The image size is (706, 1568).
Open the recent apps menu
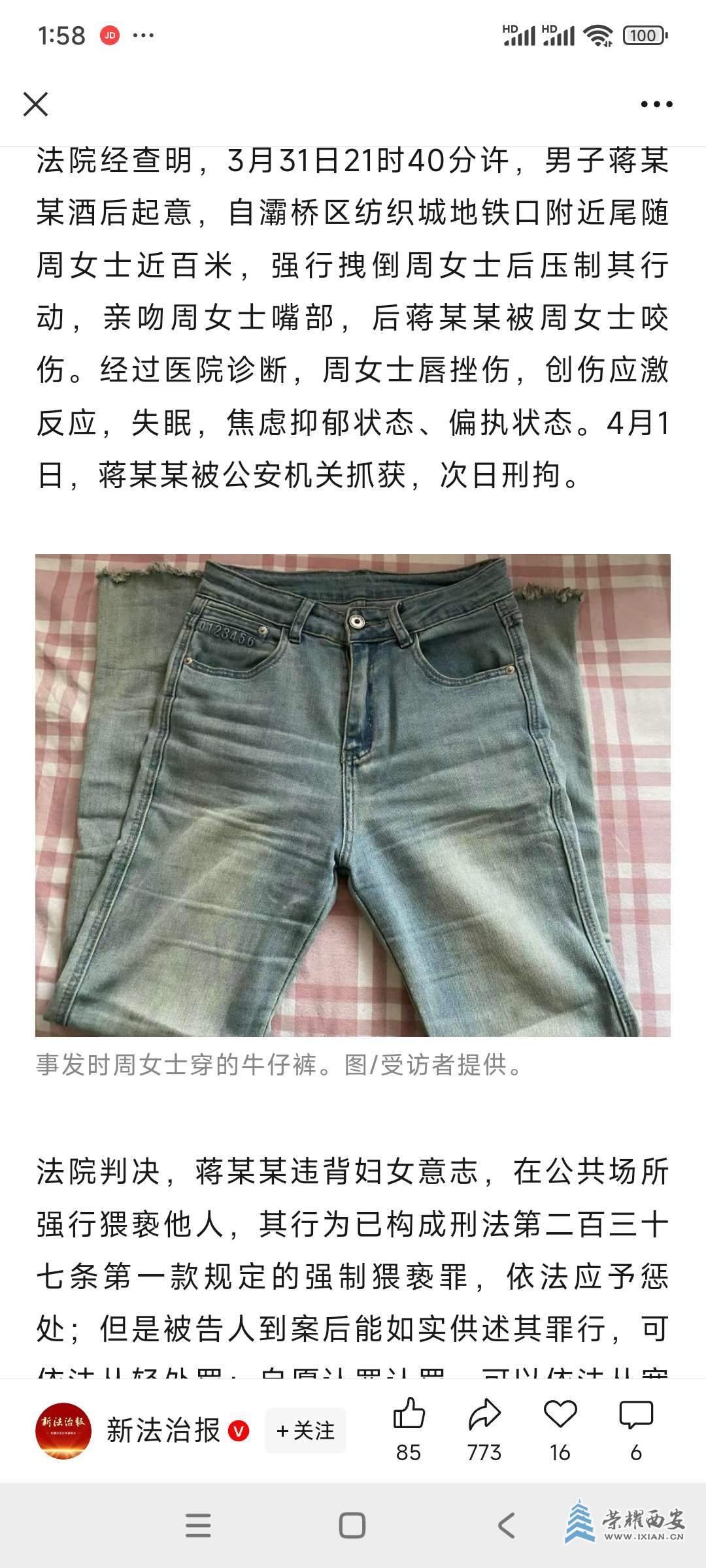(x=198, y=1526)
